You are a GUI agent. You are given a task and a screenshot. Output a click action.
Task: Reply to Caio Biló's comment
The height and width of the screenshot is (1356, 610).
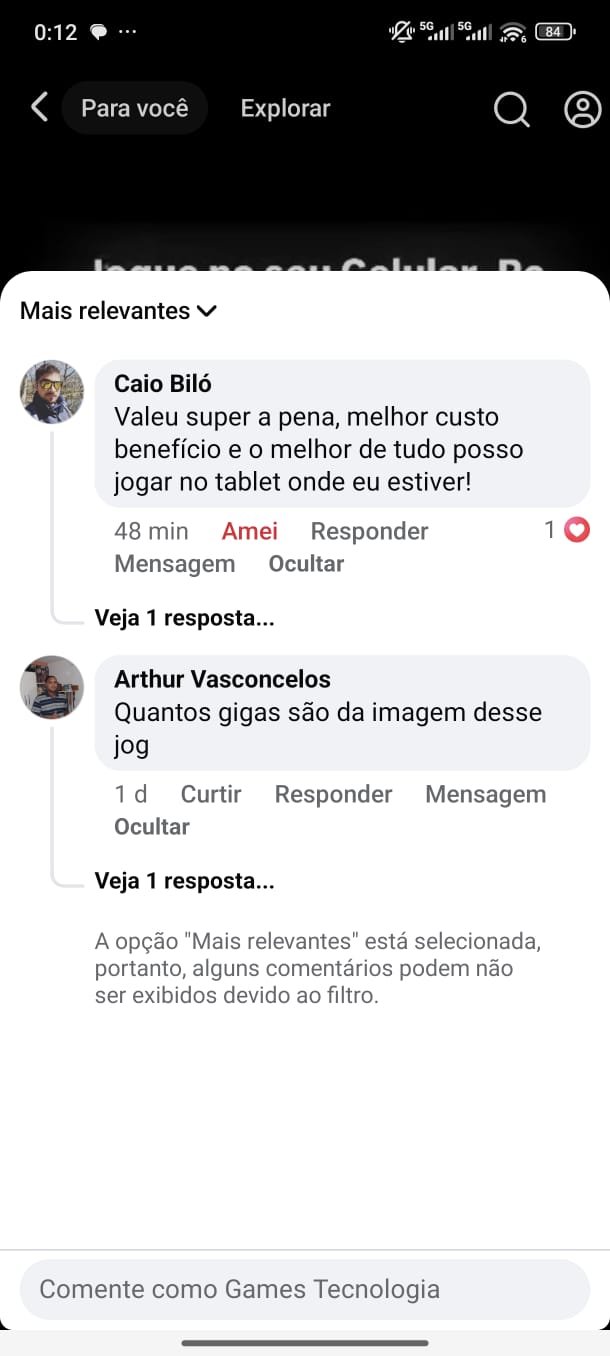coord(369,531)
